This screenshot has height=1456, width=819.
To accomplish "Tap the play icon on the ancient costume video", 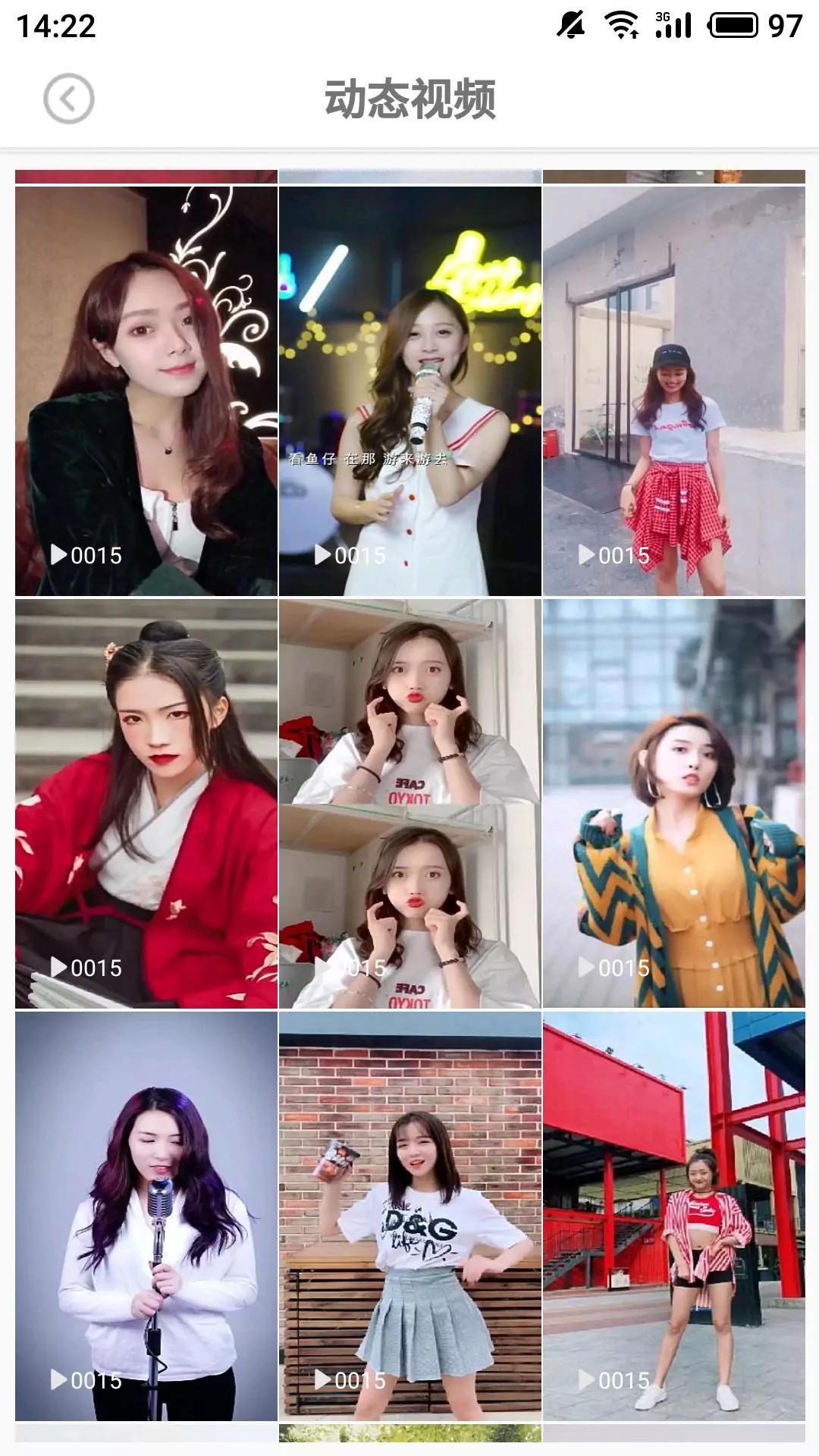I will [x=59, y=967].
